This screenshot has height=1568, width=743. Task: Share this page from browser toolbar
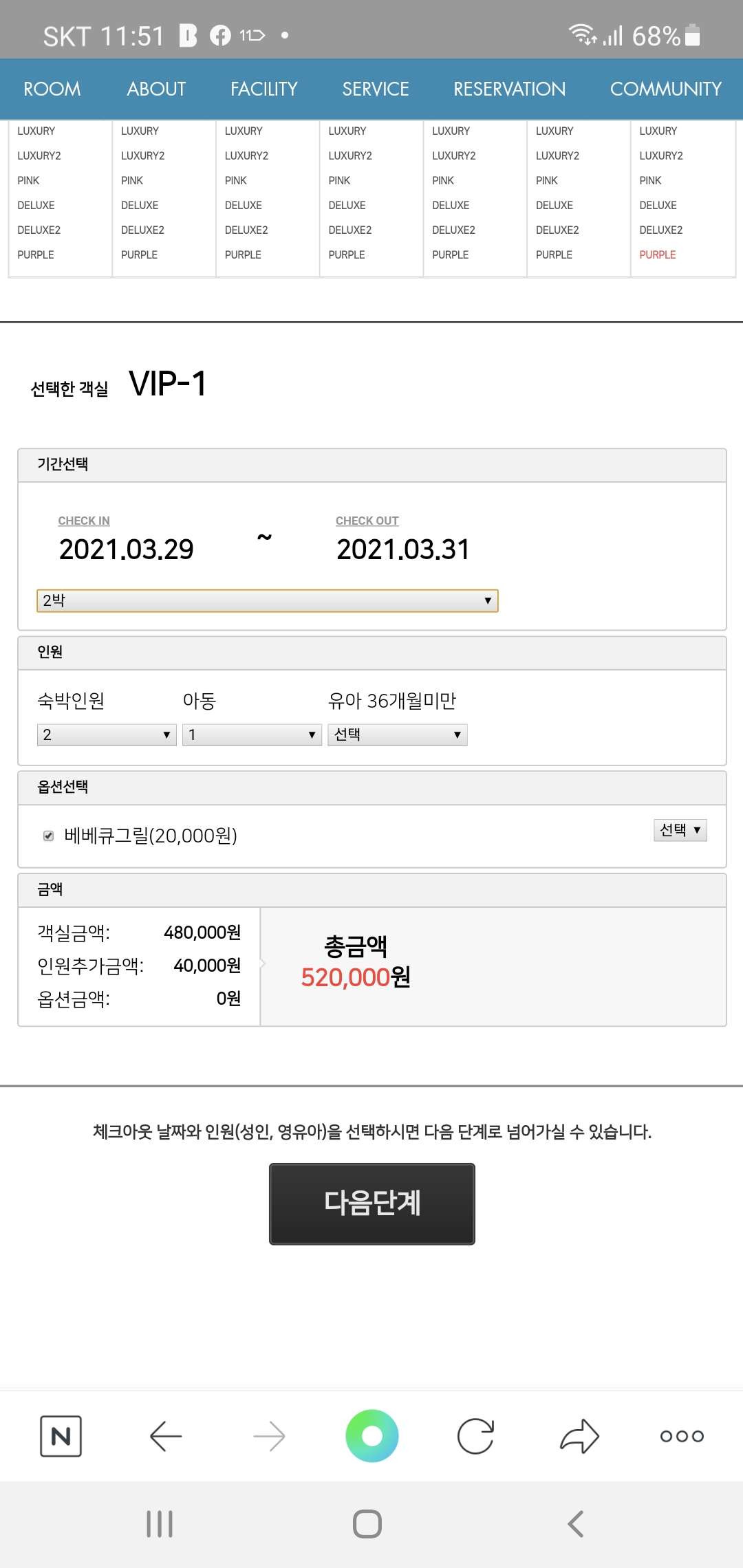(x=579, y=1436)
